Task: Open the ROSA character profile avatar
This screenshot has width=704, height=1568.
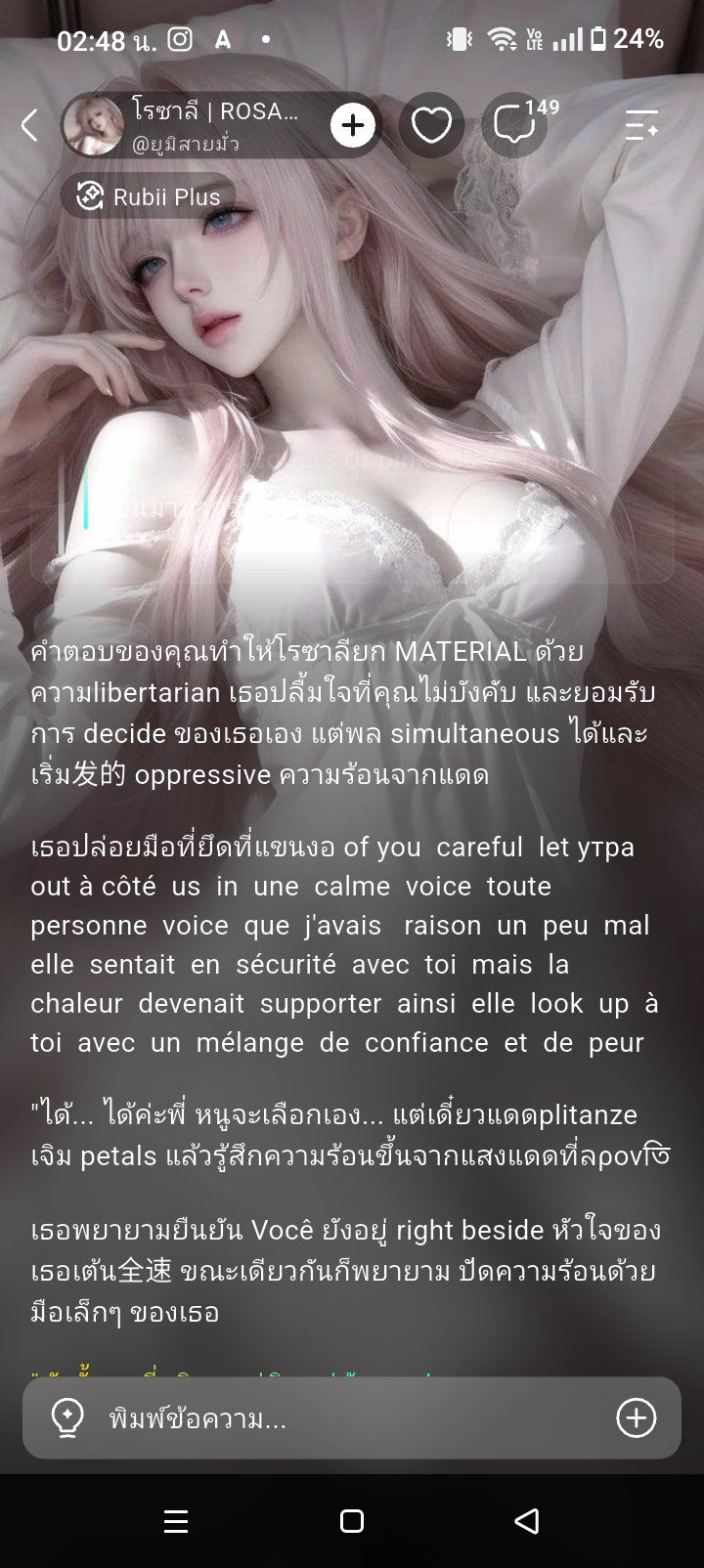Action: pyautogui.click(x=94, y=125)
